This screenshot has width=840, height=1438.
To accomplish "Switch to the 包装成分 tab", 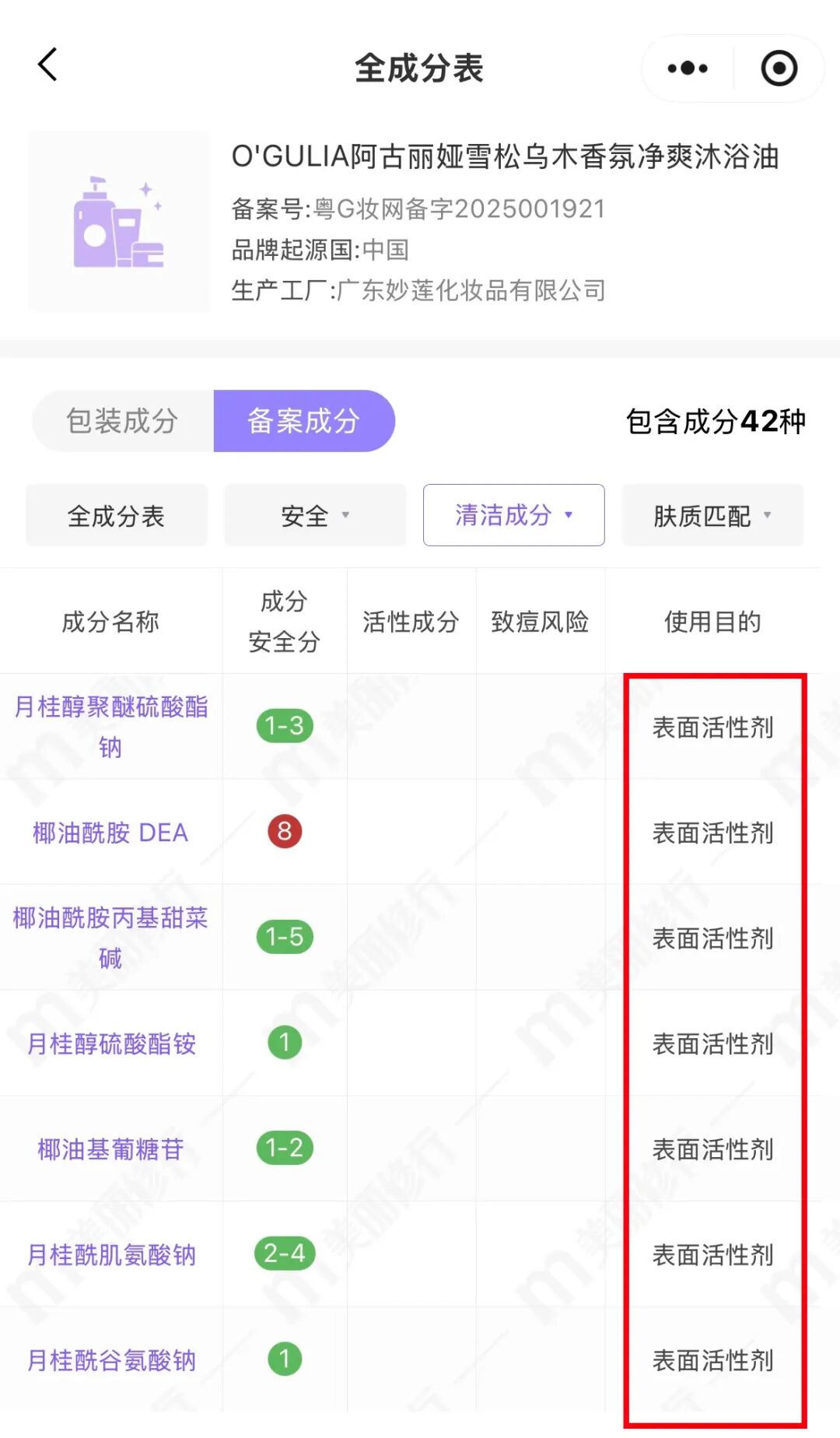I will (123, 421).
